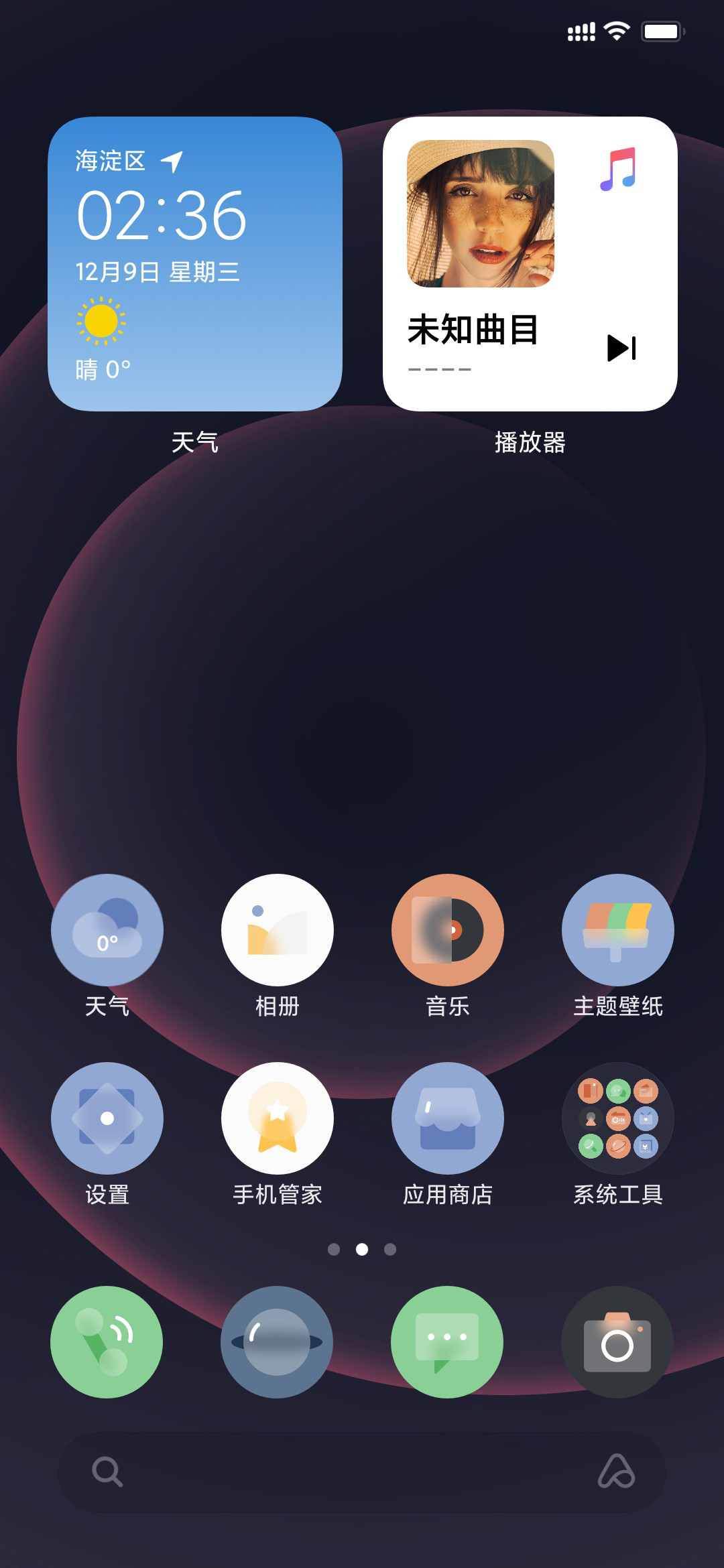This screenshot has width=724, height=1568.
Task: Launch the camera from the dock
Action: point(617,1342)
